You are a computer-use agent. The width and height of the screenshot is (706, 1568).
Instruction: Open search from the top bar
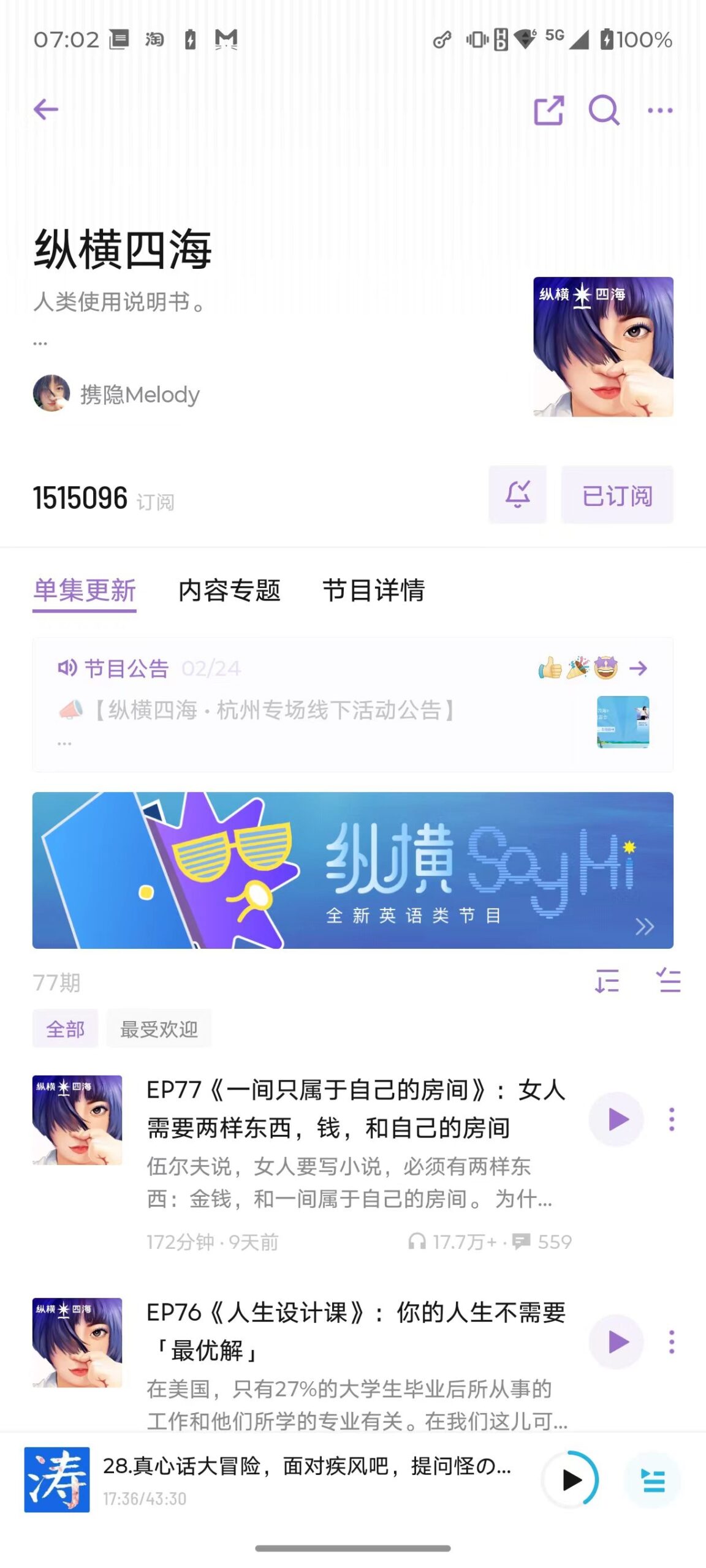coord(603,111)
